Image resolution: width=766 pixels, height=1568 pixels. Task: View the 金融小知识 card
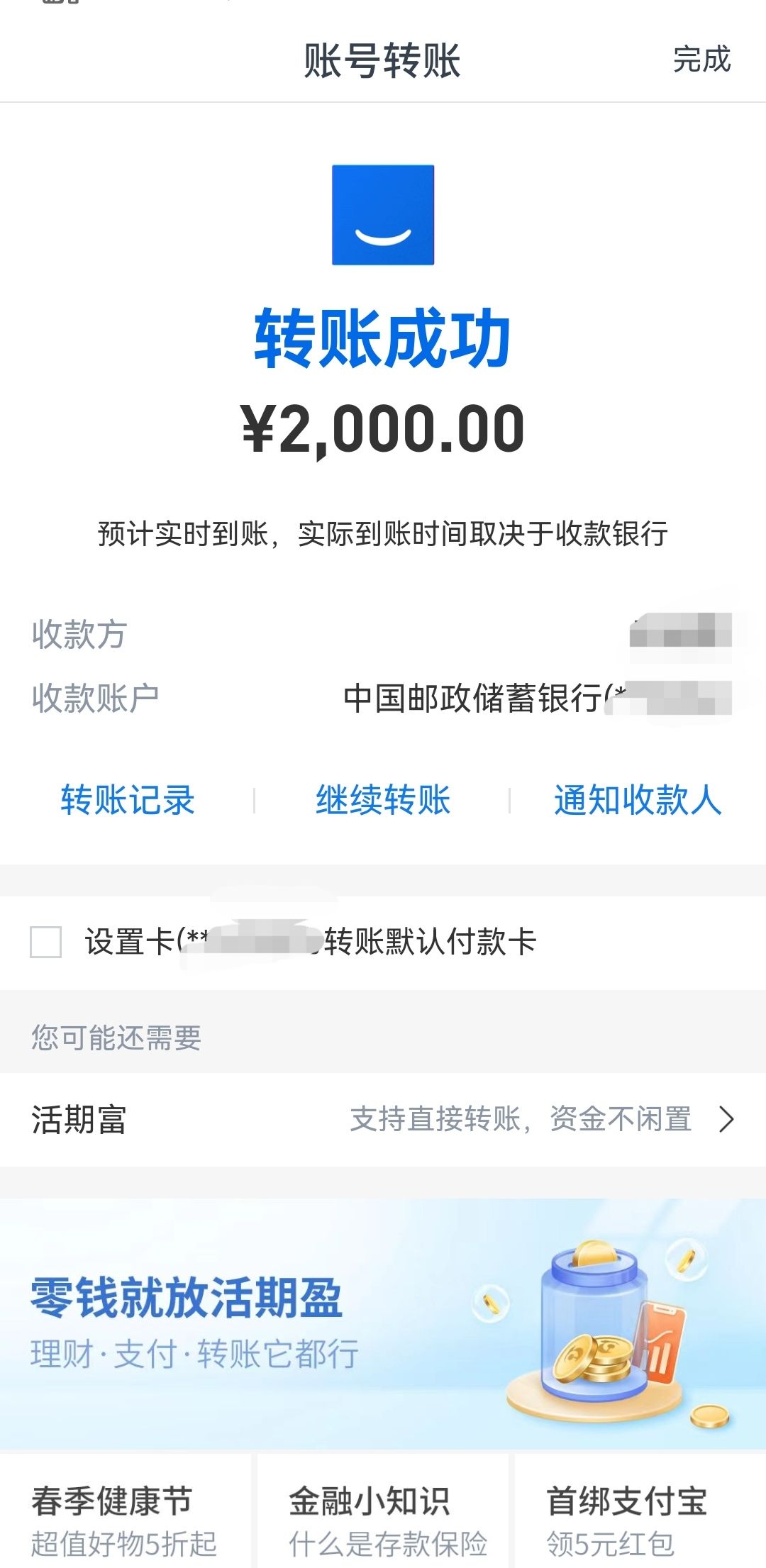pos(383,1511)
